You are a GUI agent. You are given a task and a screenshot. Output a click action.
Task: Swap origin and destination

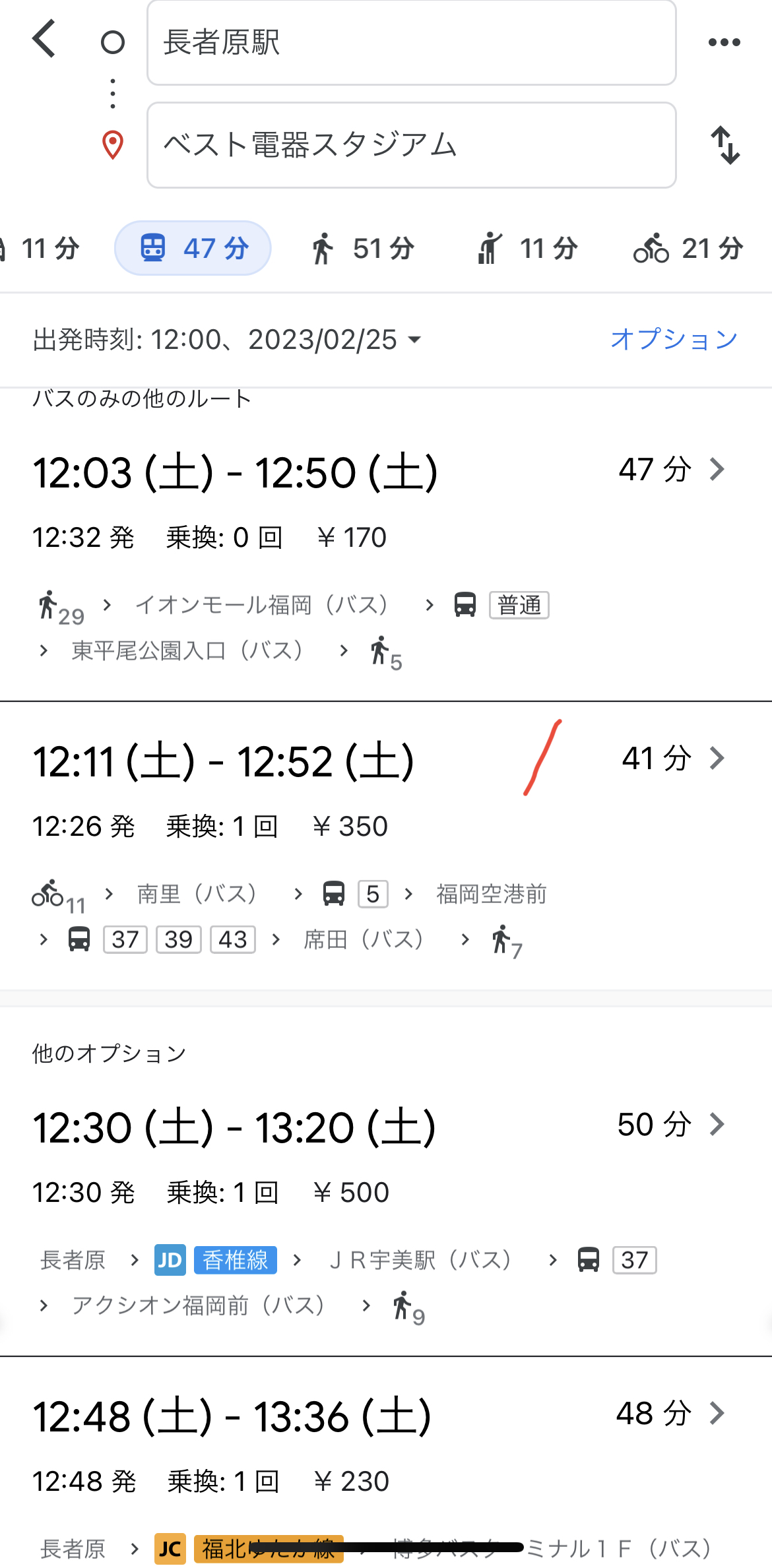725,145
